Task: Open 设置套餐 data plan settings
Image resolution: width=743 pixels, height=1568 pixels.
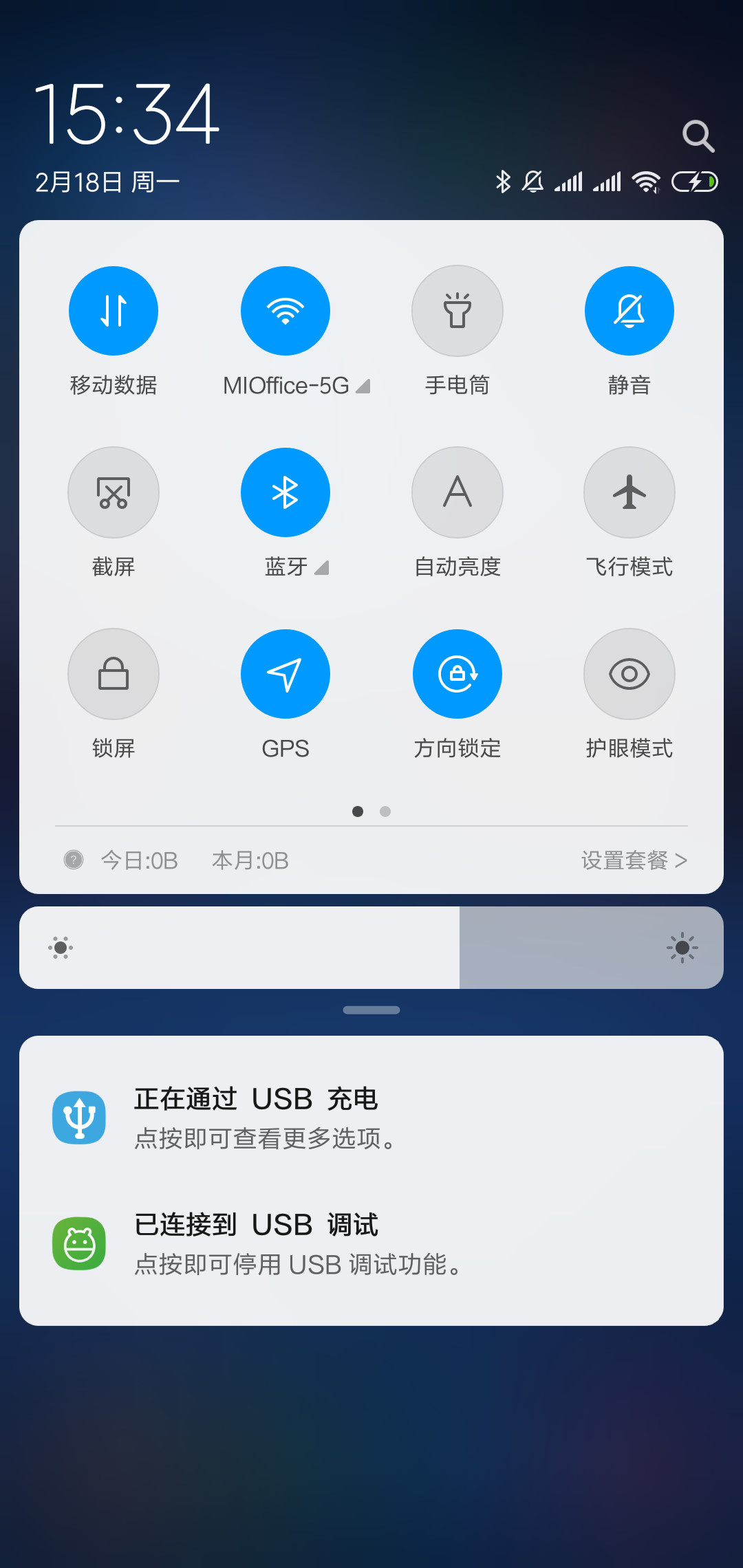Action: click(x=634, y=860)
